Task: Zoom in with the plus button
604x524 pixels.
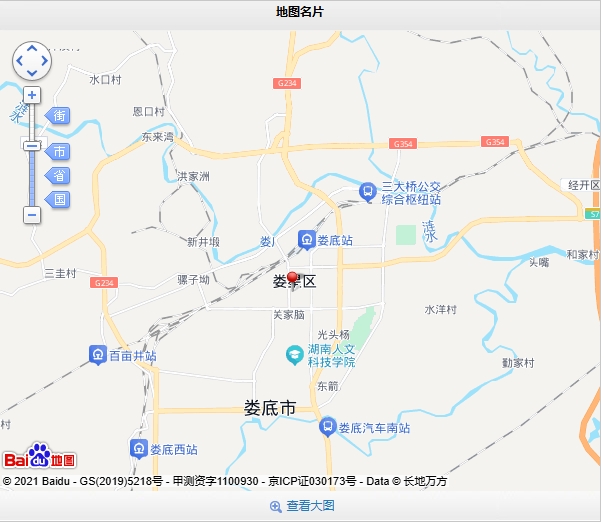Action: coord(32,95)
